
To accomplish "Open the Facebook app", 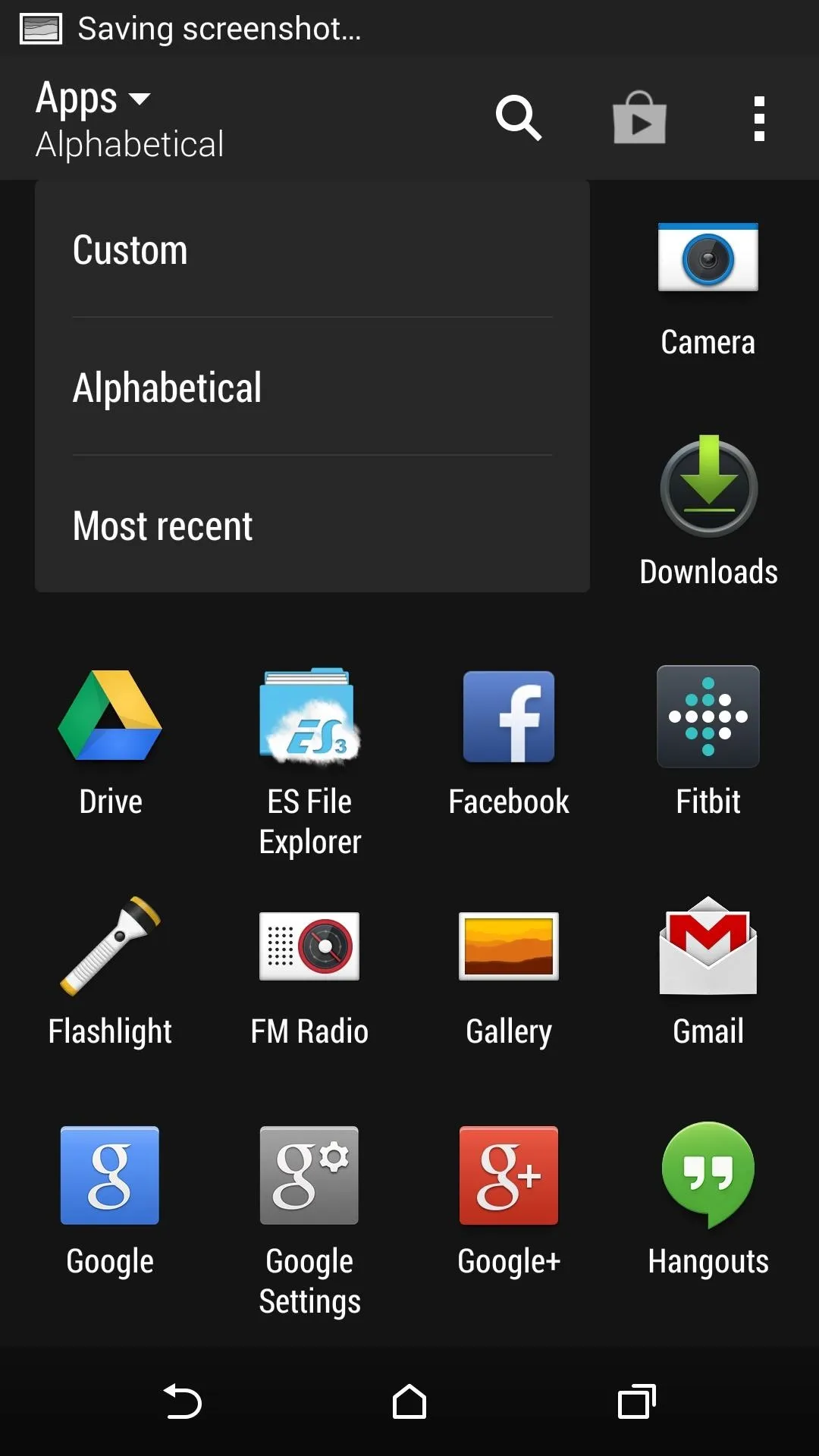I will coord(509,743).
